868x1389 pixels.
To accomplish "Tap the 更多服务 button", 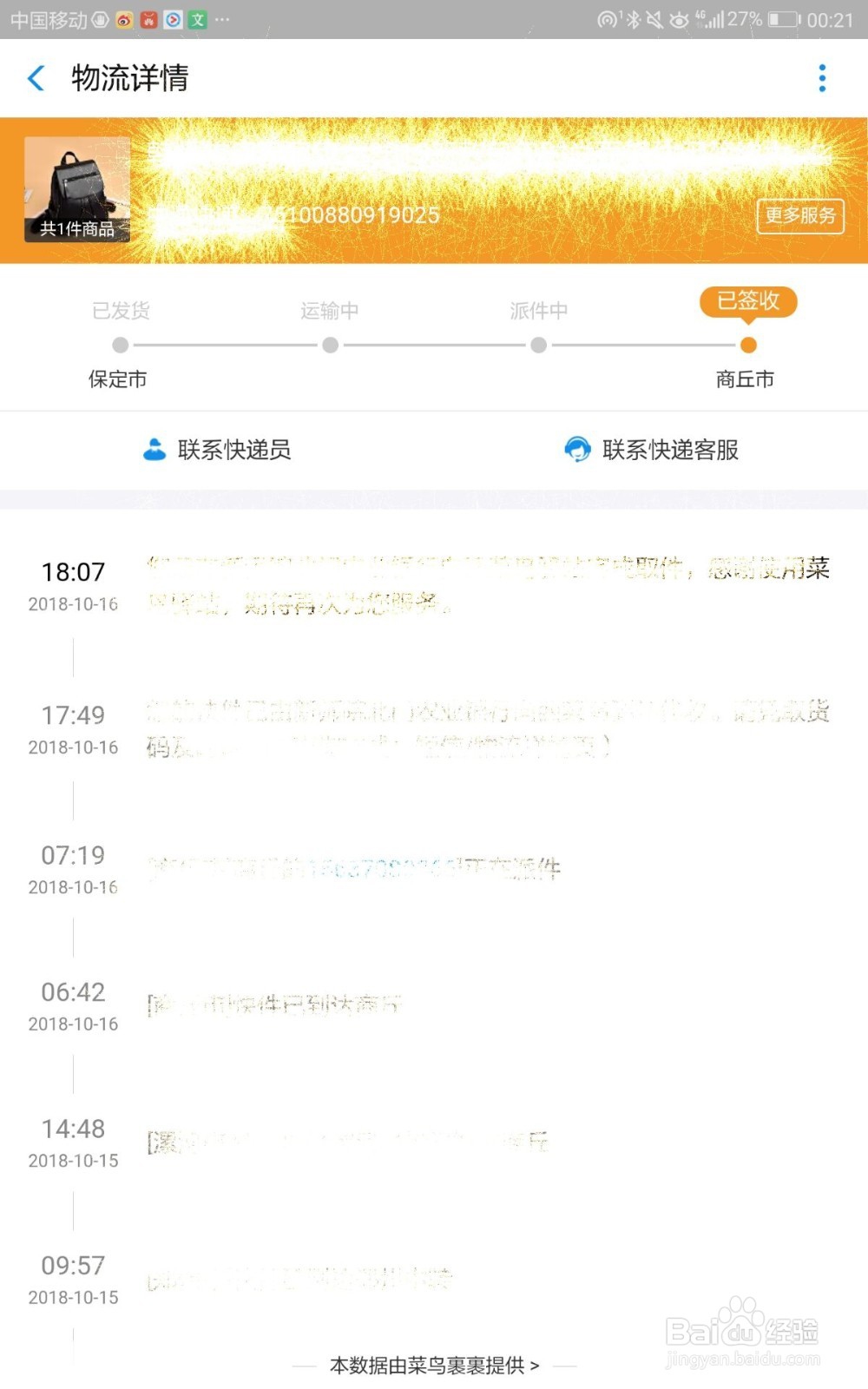I will (x=801, y=216).
